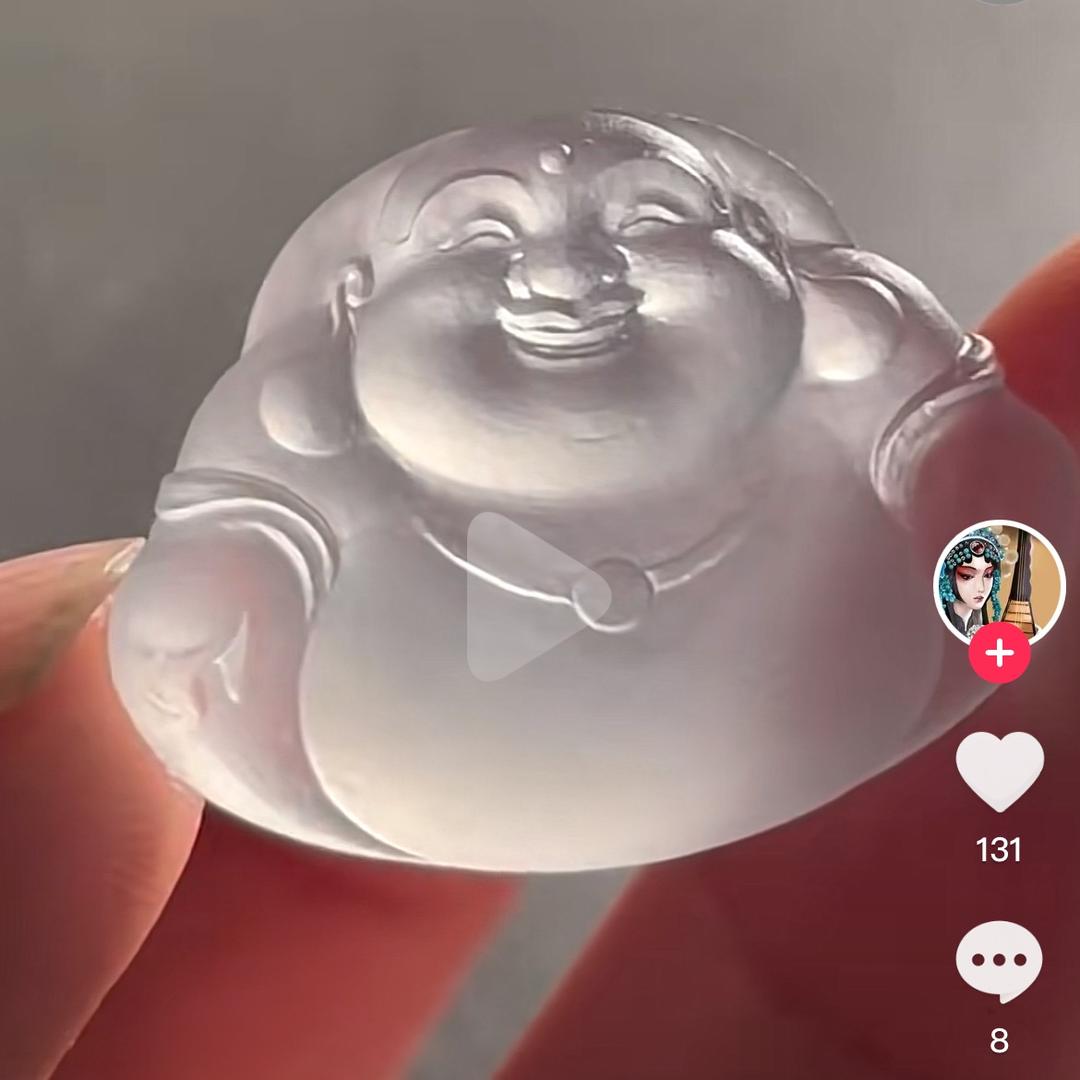Open the creator's profile avatar
This screenshot has height=1080, width=1080.
[x=998, y=584]
